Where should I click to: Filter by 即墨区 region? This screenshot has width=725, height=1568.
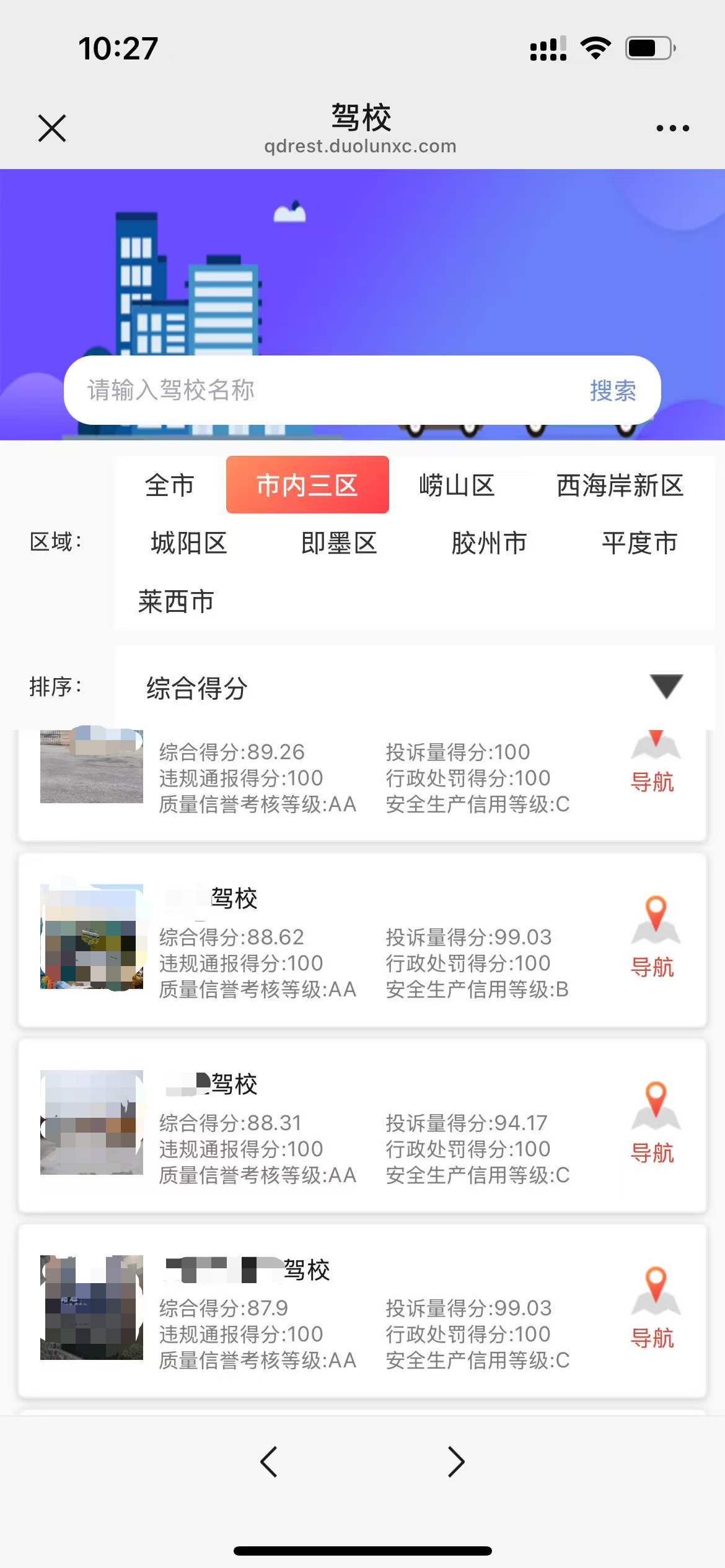point(339,543)
